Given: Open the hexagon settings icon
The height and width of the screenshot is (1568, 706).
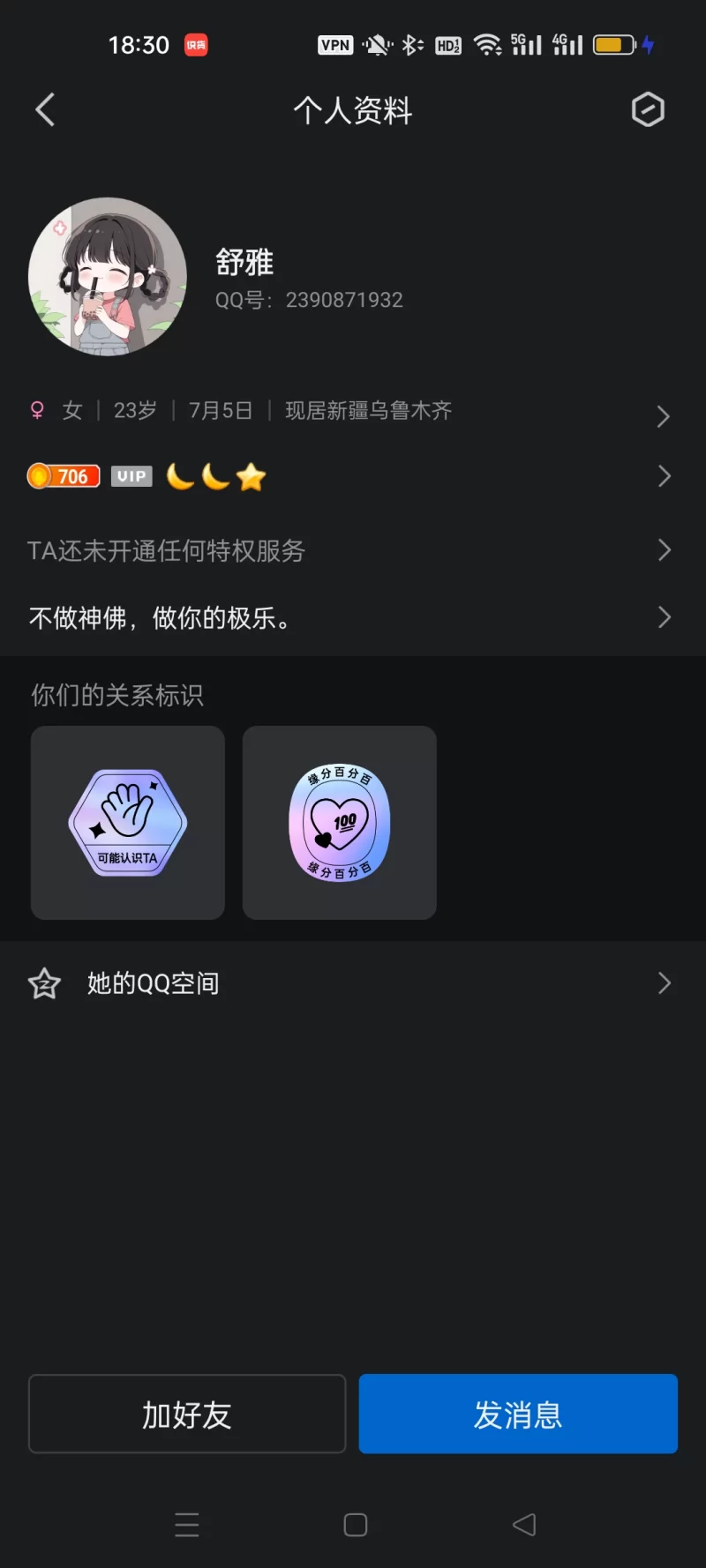Looking at the screenshot, I should click(x=648, y=110).
